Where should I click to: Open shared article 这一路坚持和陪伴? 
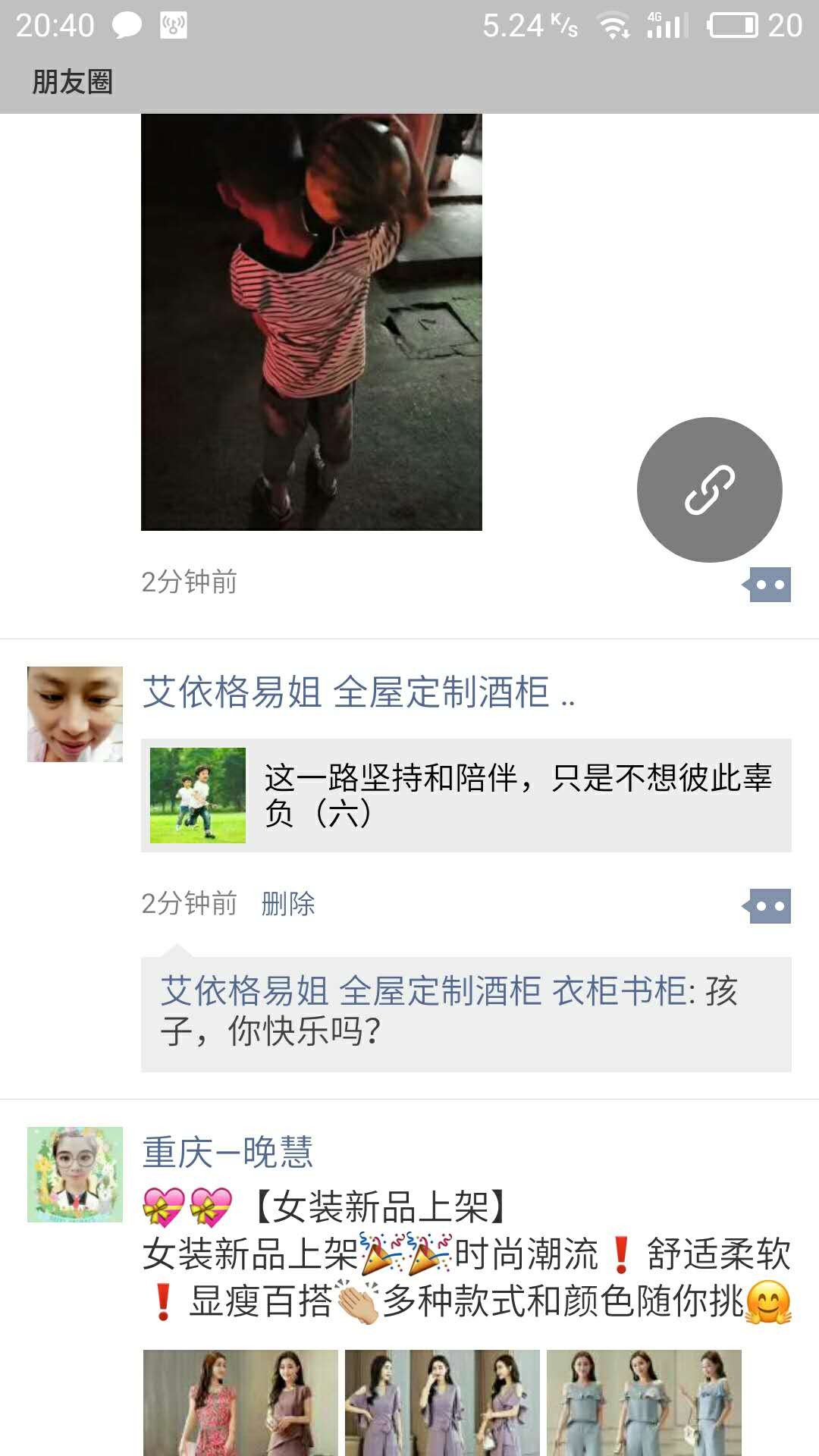(x=466, y=795)
